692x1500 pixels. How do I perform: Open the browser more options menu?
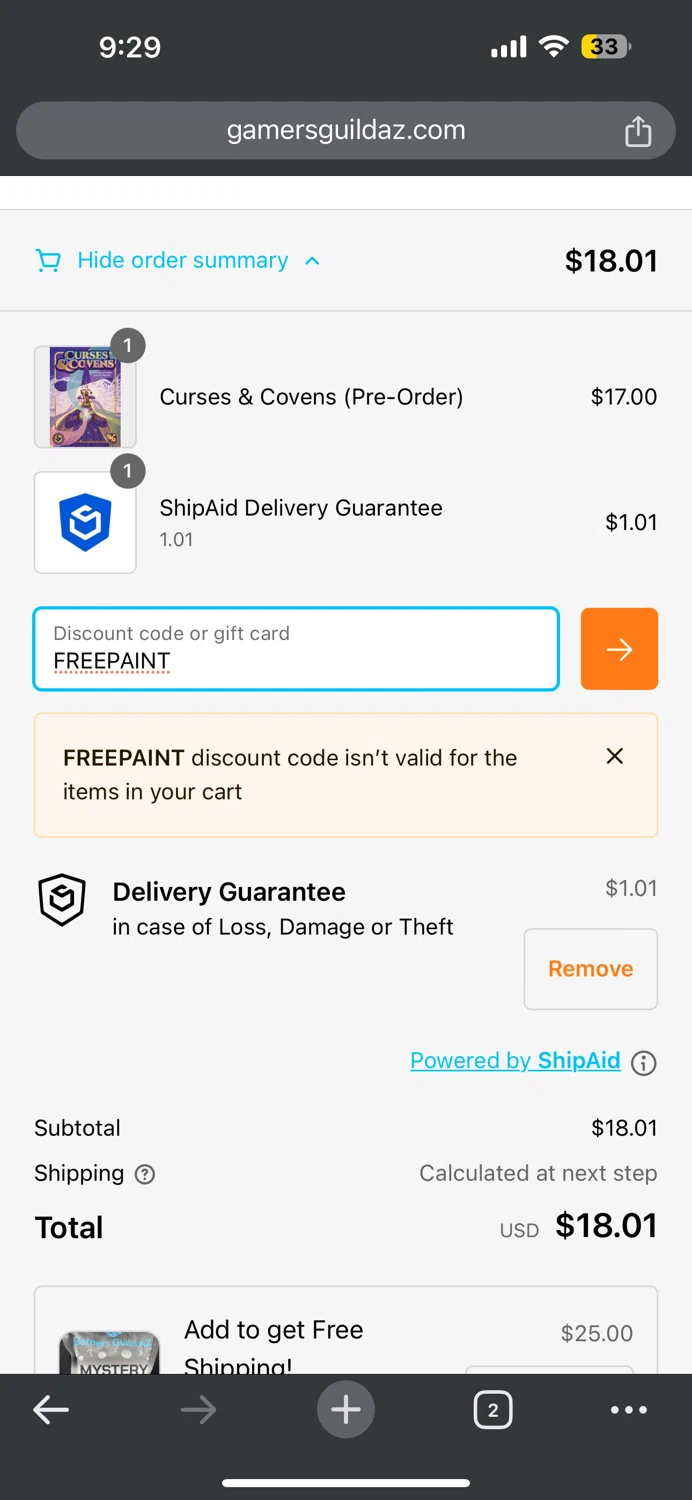coord(628,1410)
